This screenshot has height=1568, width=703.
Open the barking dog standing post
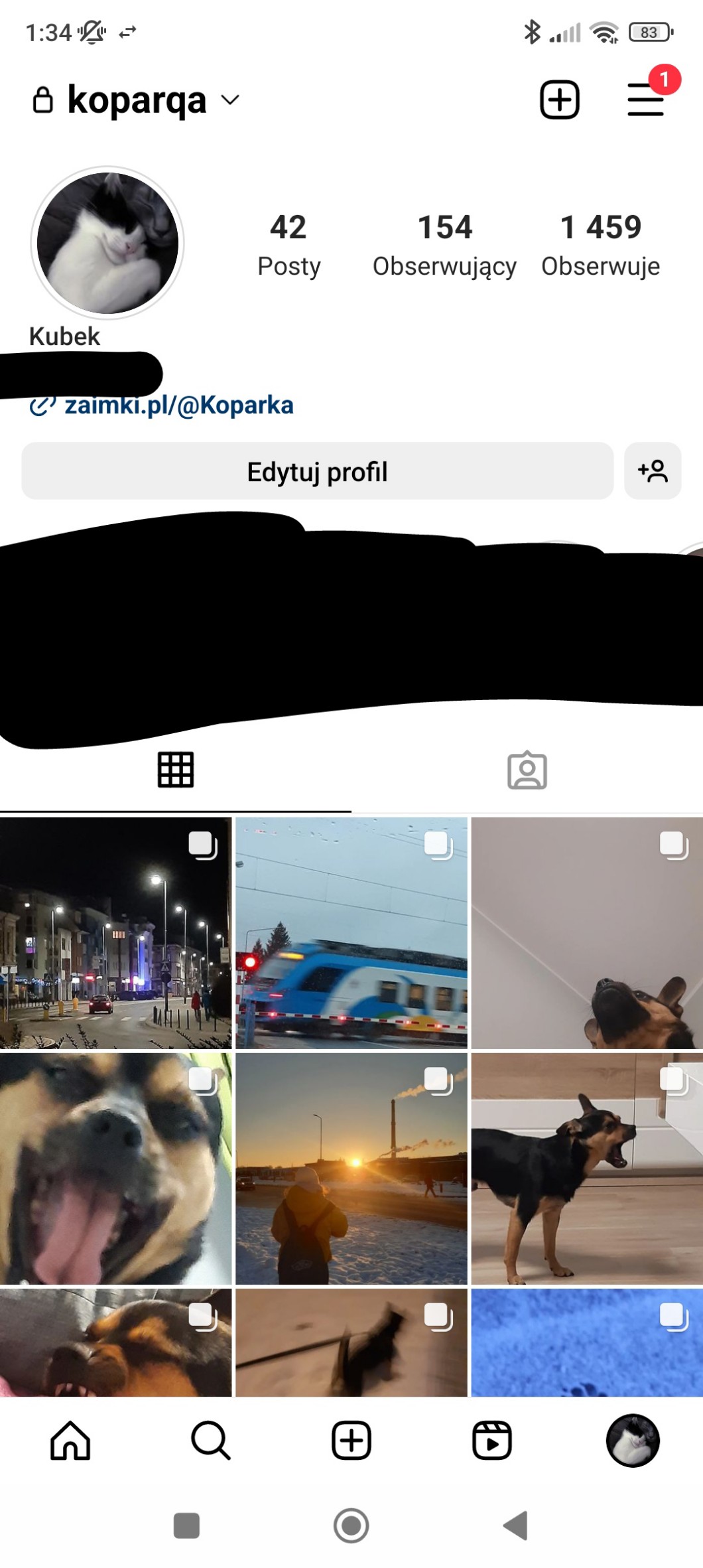[x=587, y=1169]
